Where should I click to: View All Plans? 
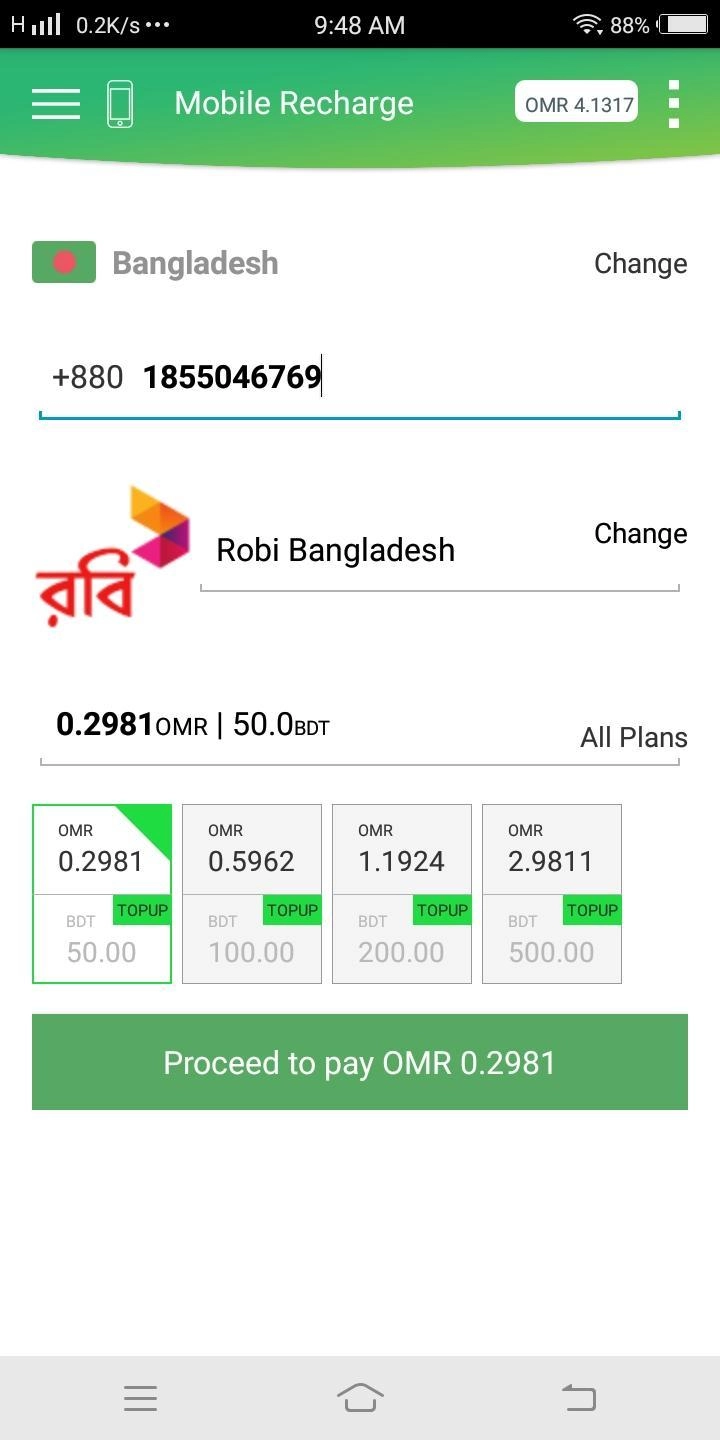click(x=633, y=738)
